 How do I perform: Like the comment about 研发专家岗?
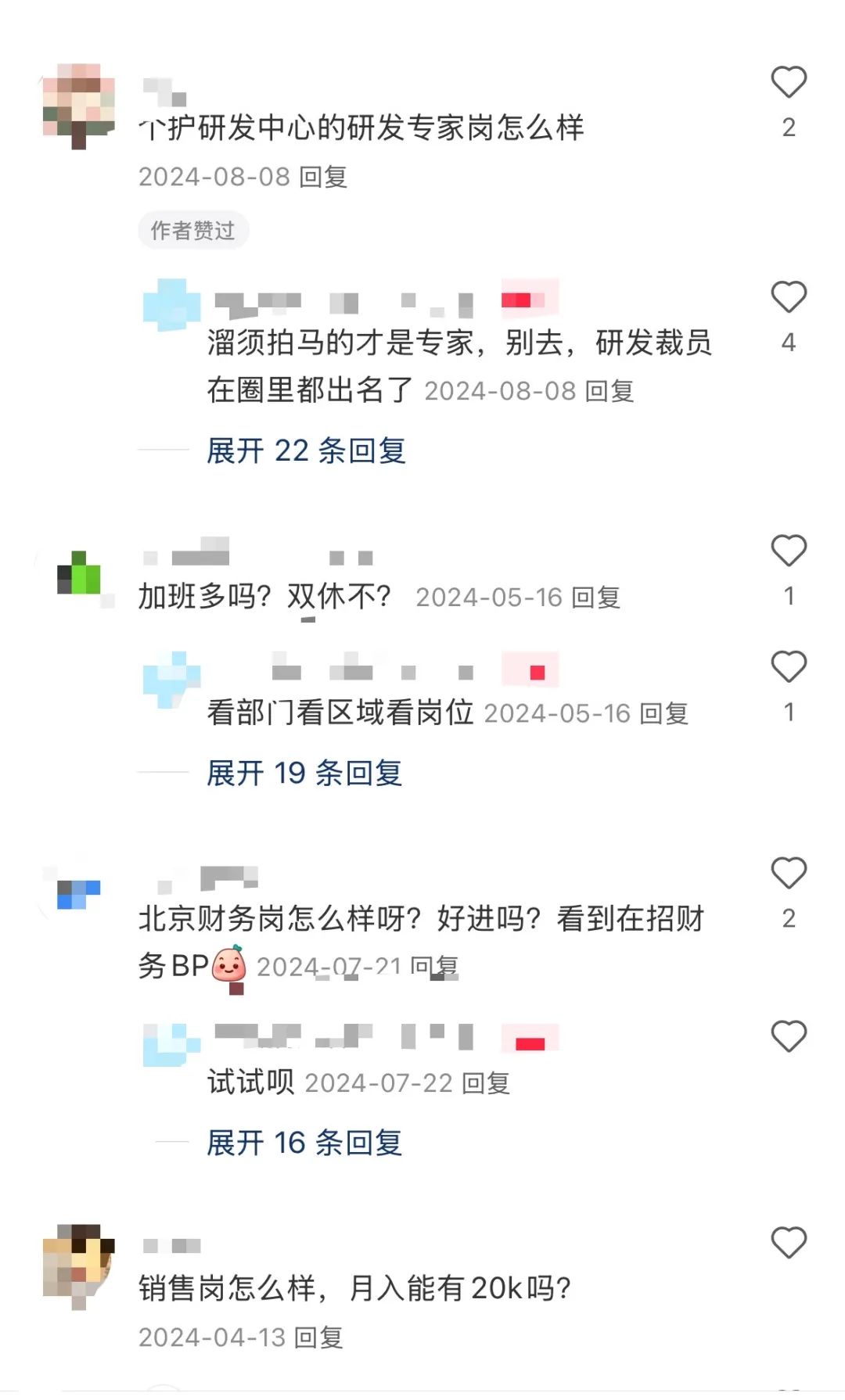pyautogui.click(x=788, y=83)
